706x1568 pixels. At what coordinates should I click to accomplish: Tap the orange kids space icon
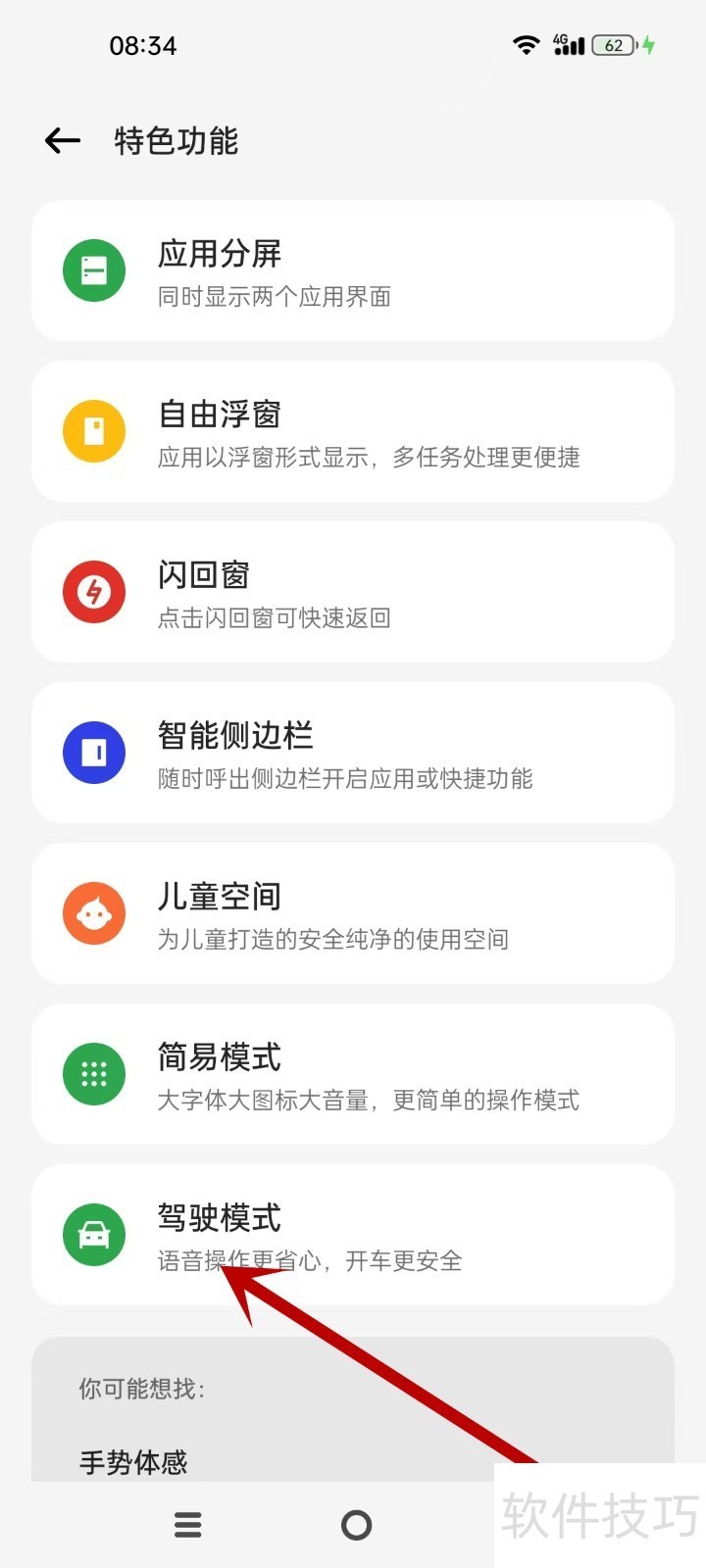pyautogui.click(x=93, y=912)
